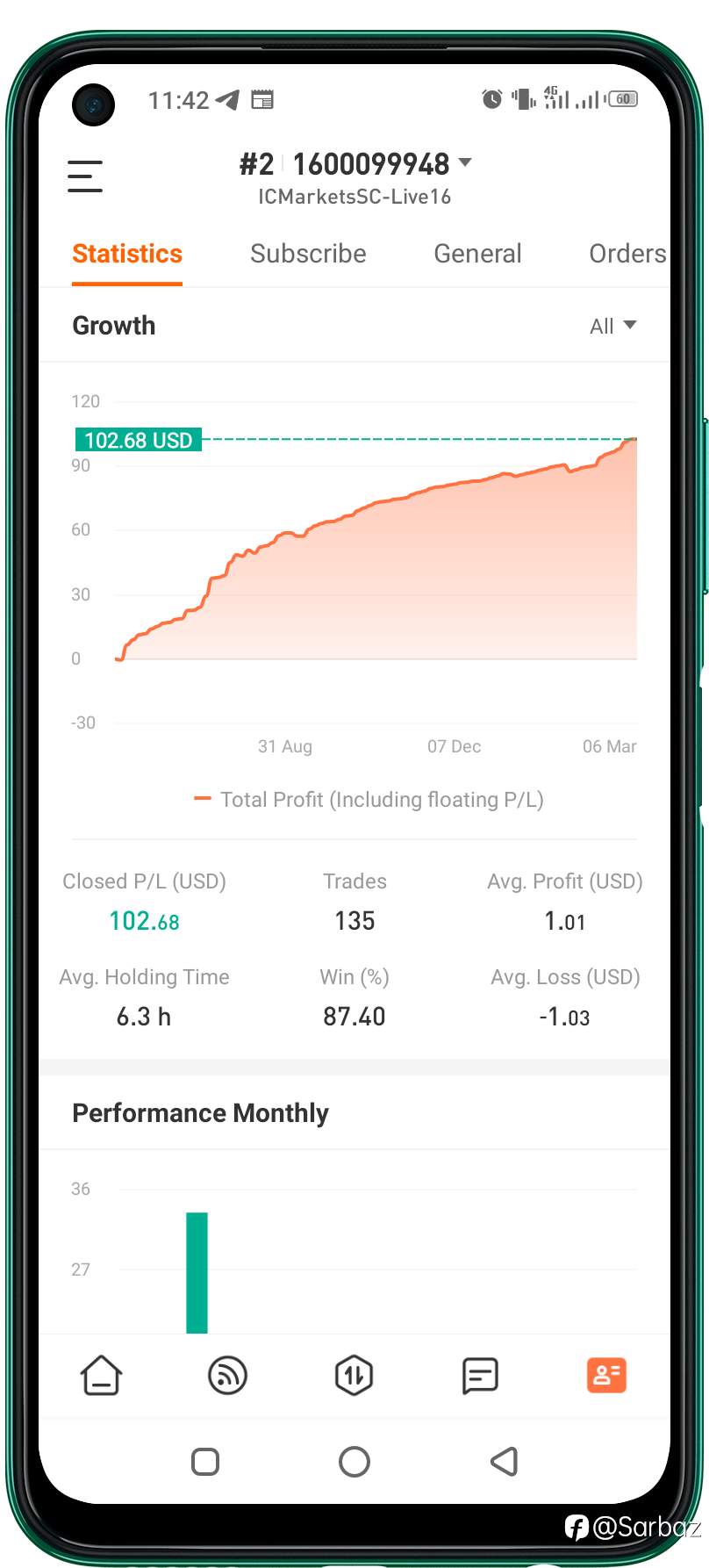Select the profile card tab in bottom bar
This screenshot has height=1568, width=709.
pyautogui.click(x=606, y=1375)
